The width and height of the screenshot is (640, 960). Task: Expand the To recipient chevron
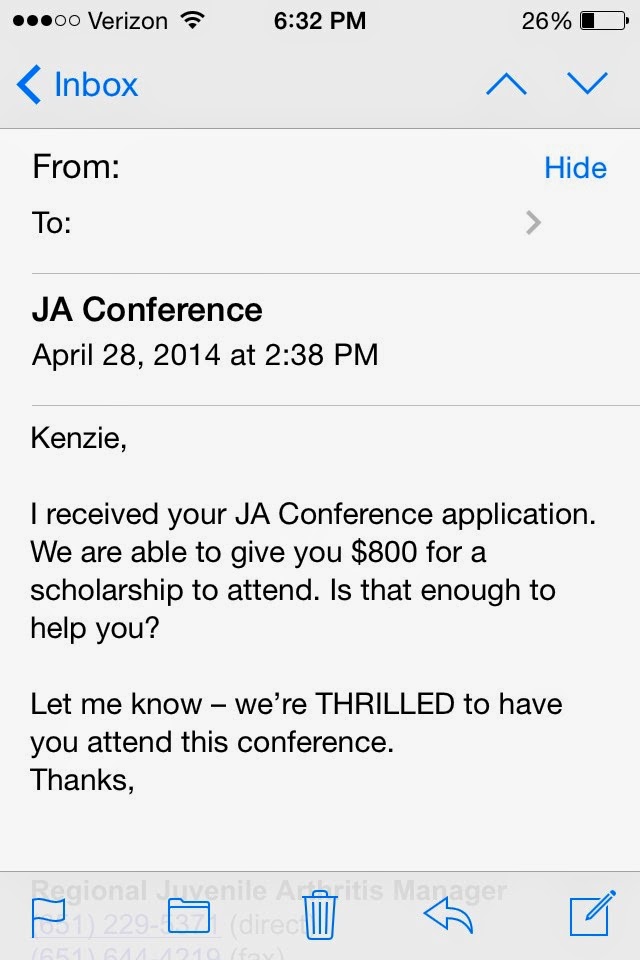(x=533, y=222)
